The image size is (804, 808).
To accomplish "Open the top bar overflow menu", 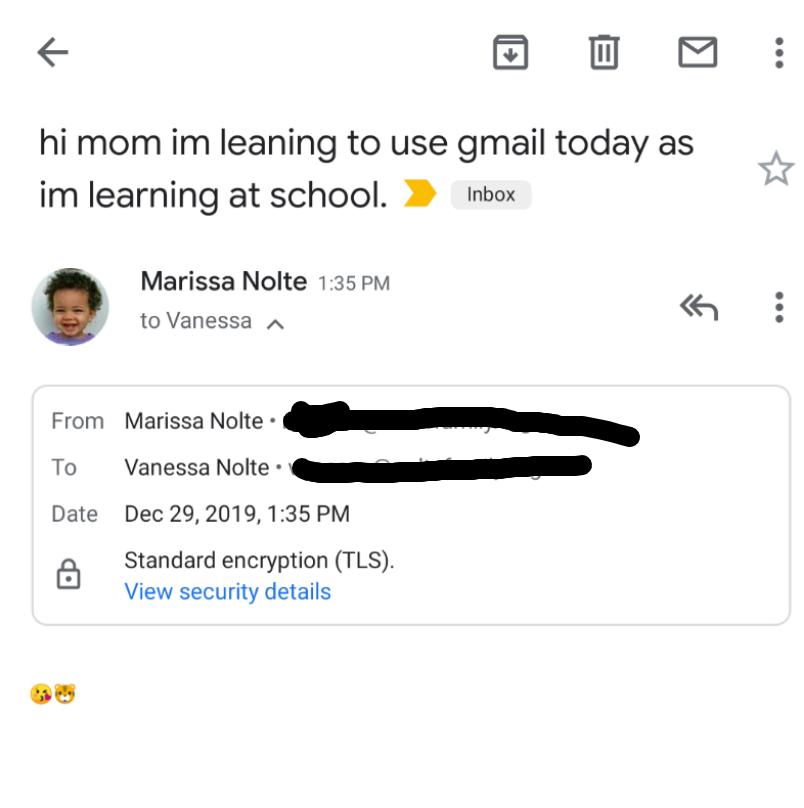I will pyautogui.click(x=779, y=52).
